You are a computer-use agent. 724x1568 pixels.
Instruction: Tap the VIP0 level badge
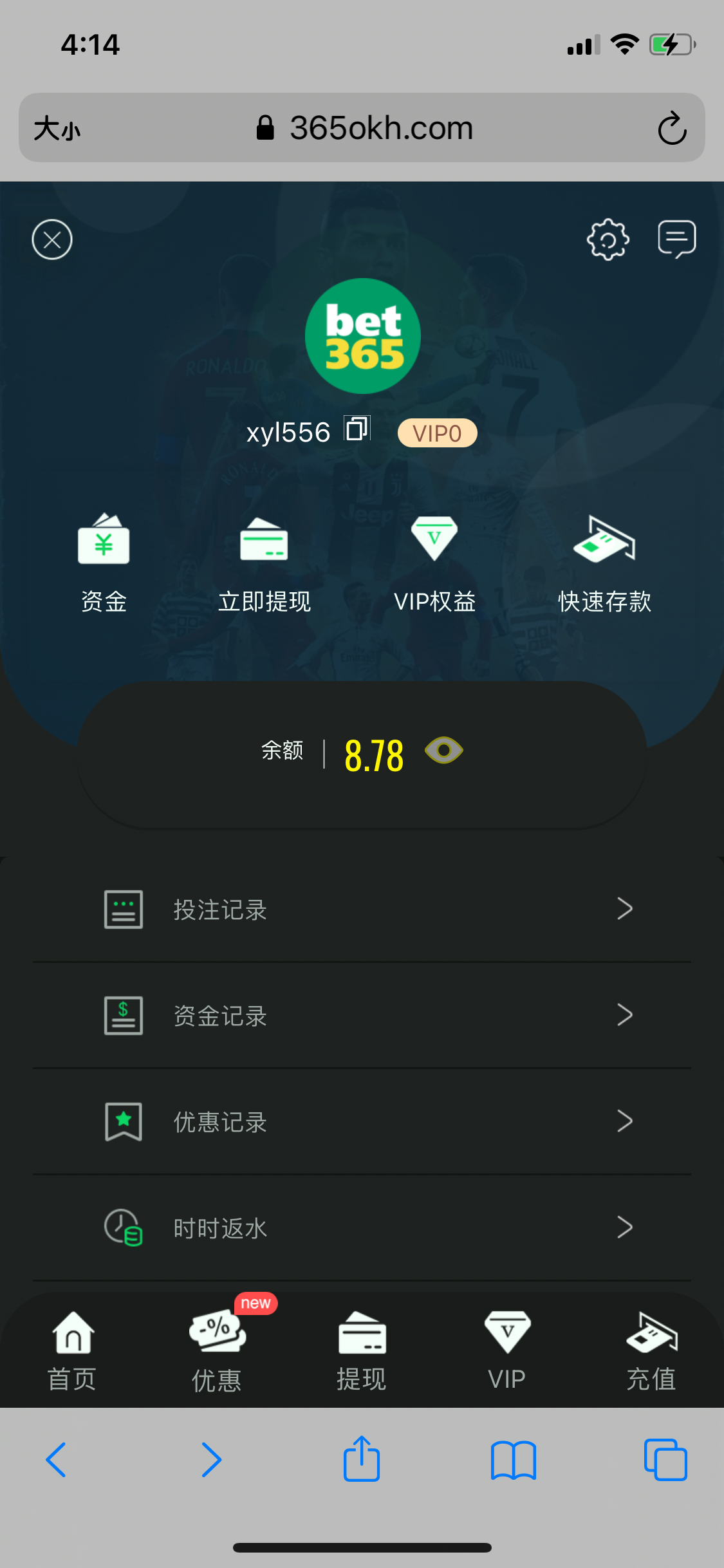[x=437, y=433]
